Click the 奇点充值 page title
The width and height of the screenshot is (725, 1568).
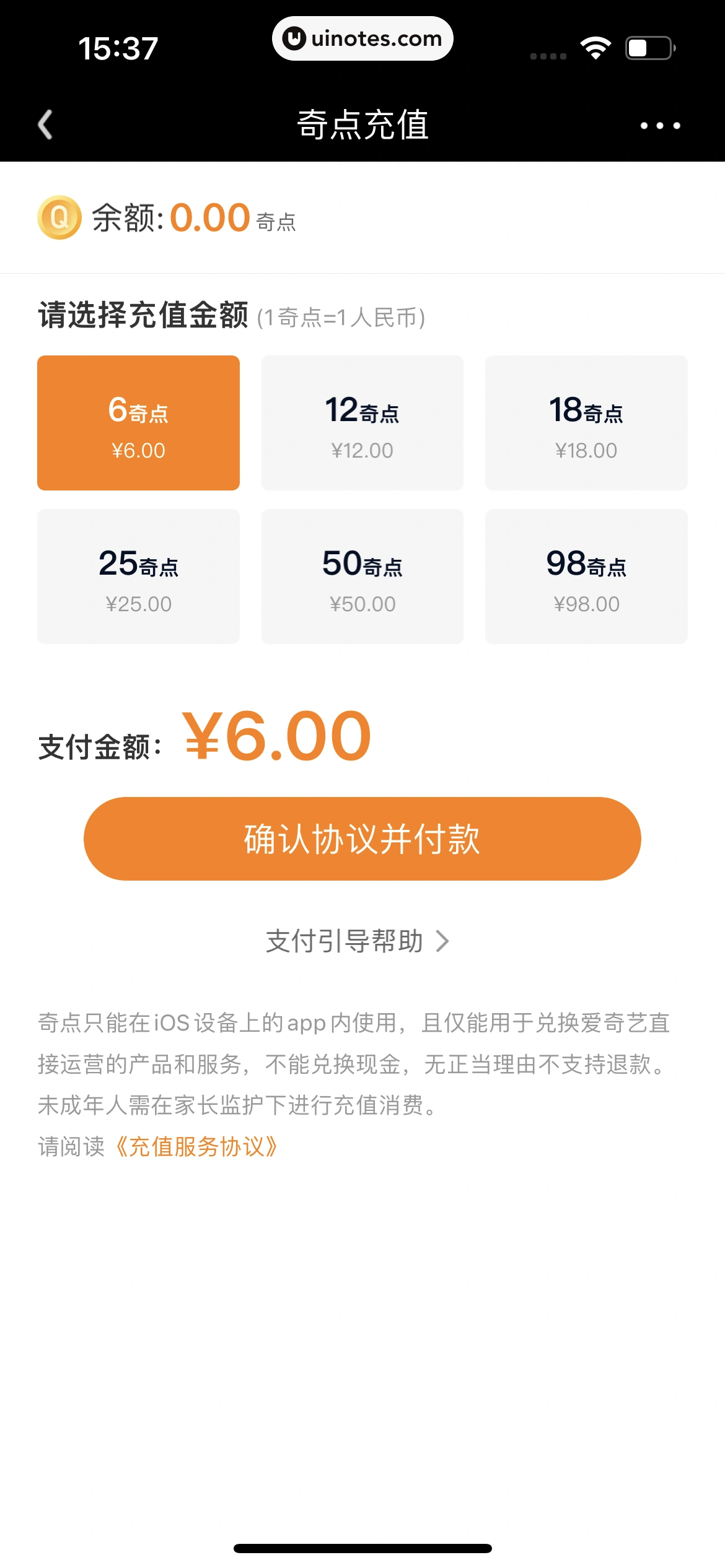coord(362,124)
